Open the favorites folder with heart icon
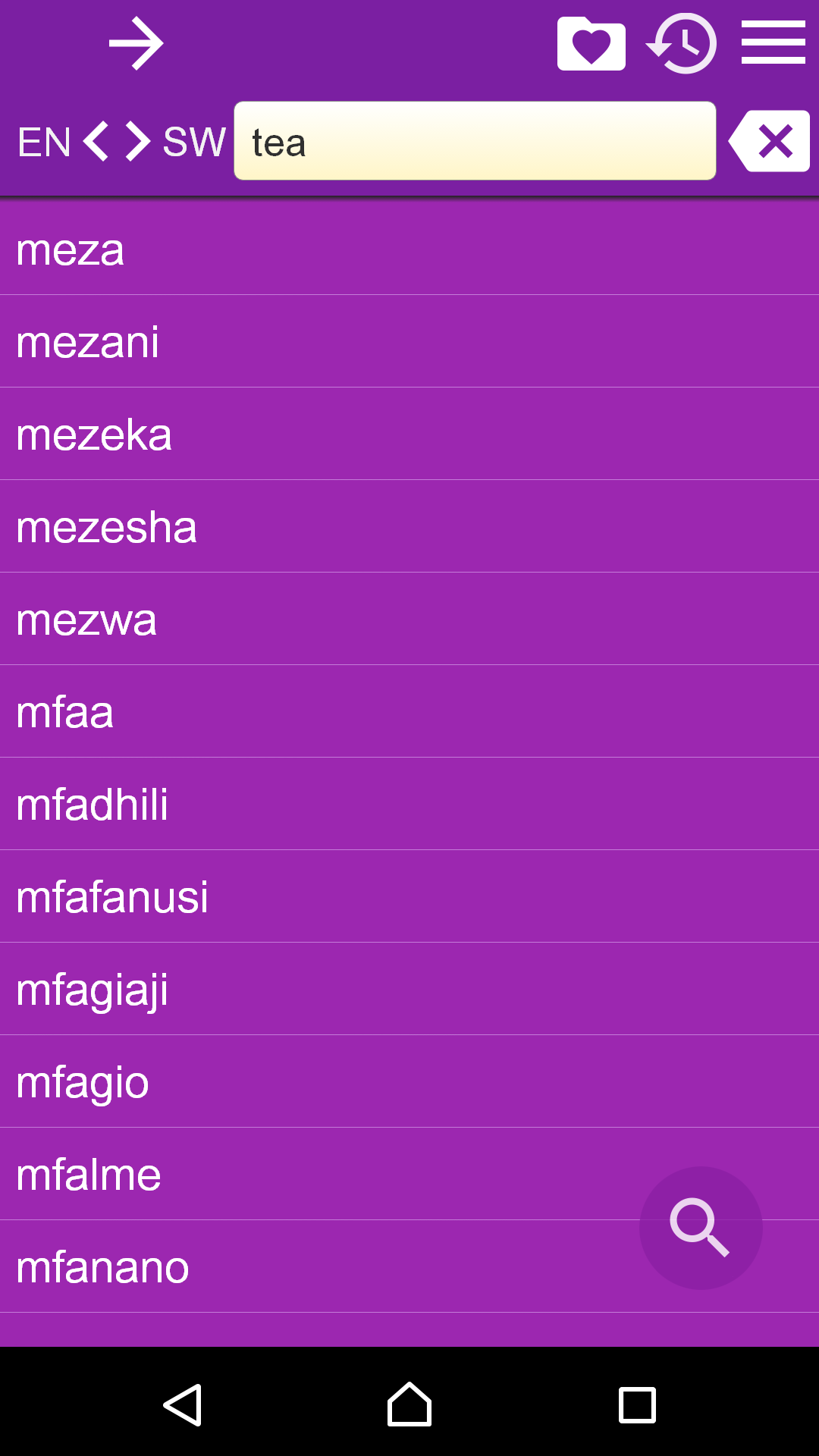The height and width of the screenshot is (1456, 819). pos(591,43)
